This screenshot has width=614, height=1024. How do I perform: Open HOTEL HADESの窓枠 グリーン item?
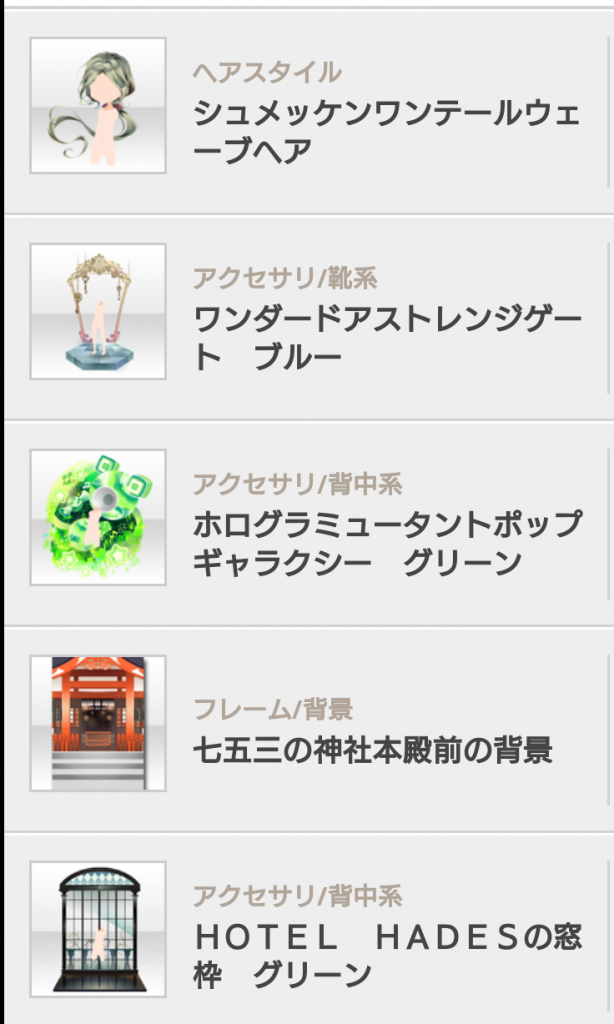pyautogui.click(x=386, y=955)
